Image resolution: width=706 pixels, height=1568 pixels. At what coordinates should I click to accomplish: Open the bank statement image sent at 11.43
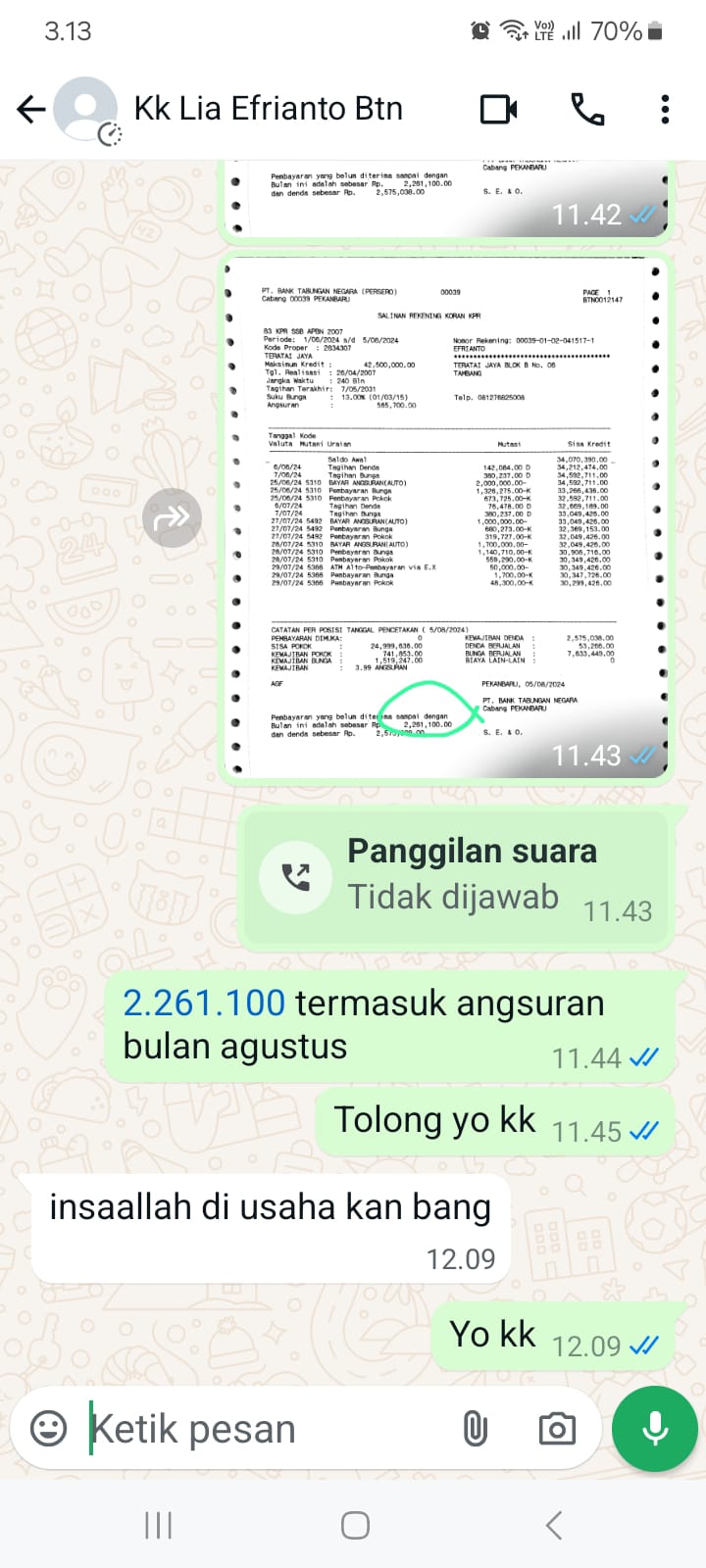445,519
